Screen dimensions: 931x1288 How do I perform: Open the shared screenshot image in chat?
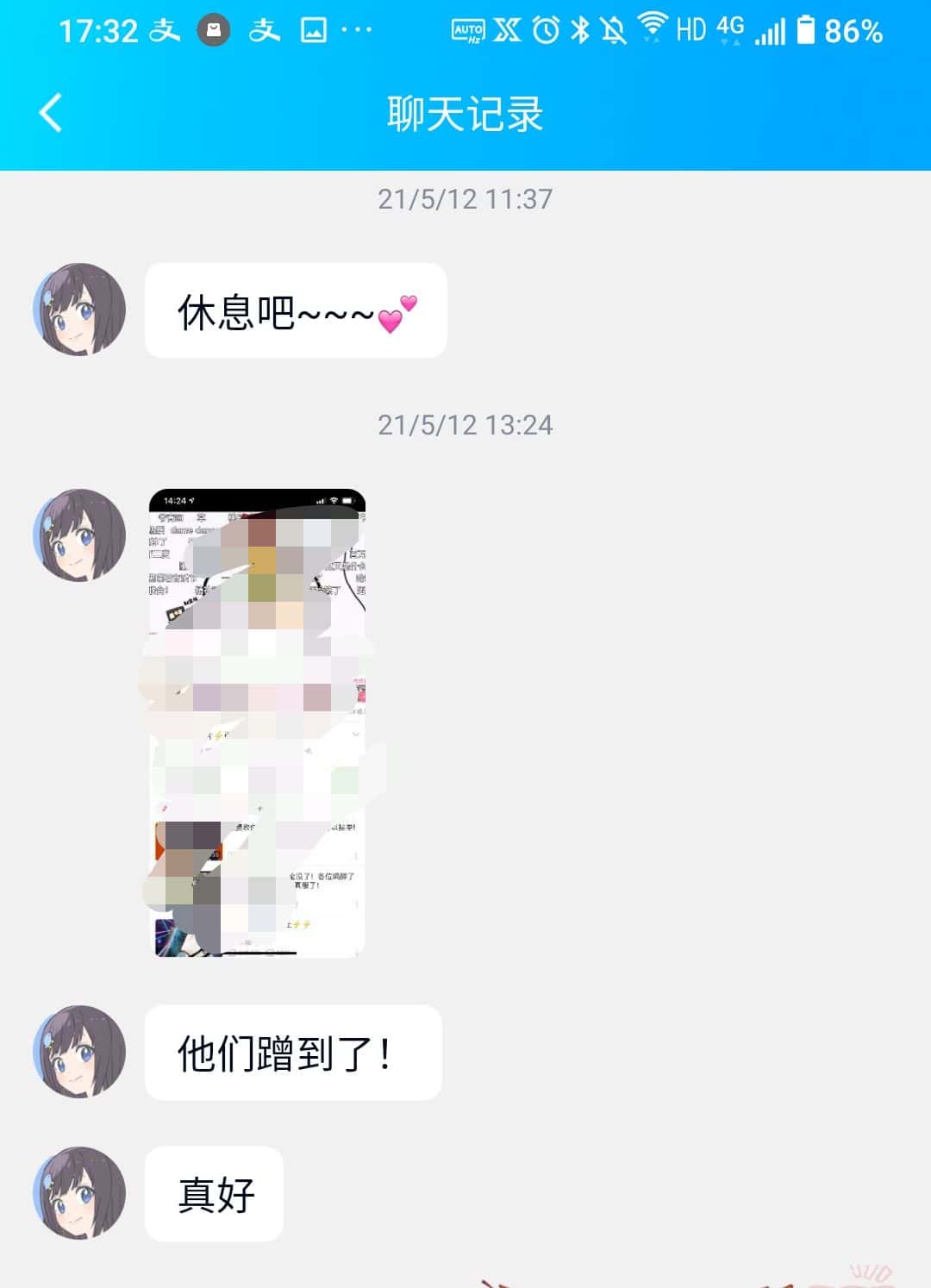[x=258, y=722]
